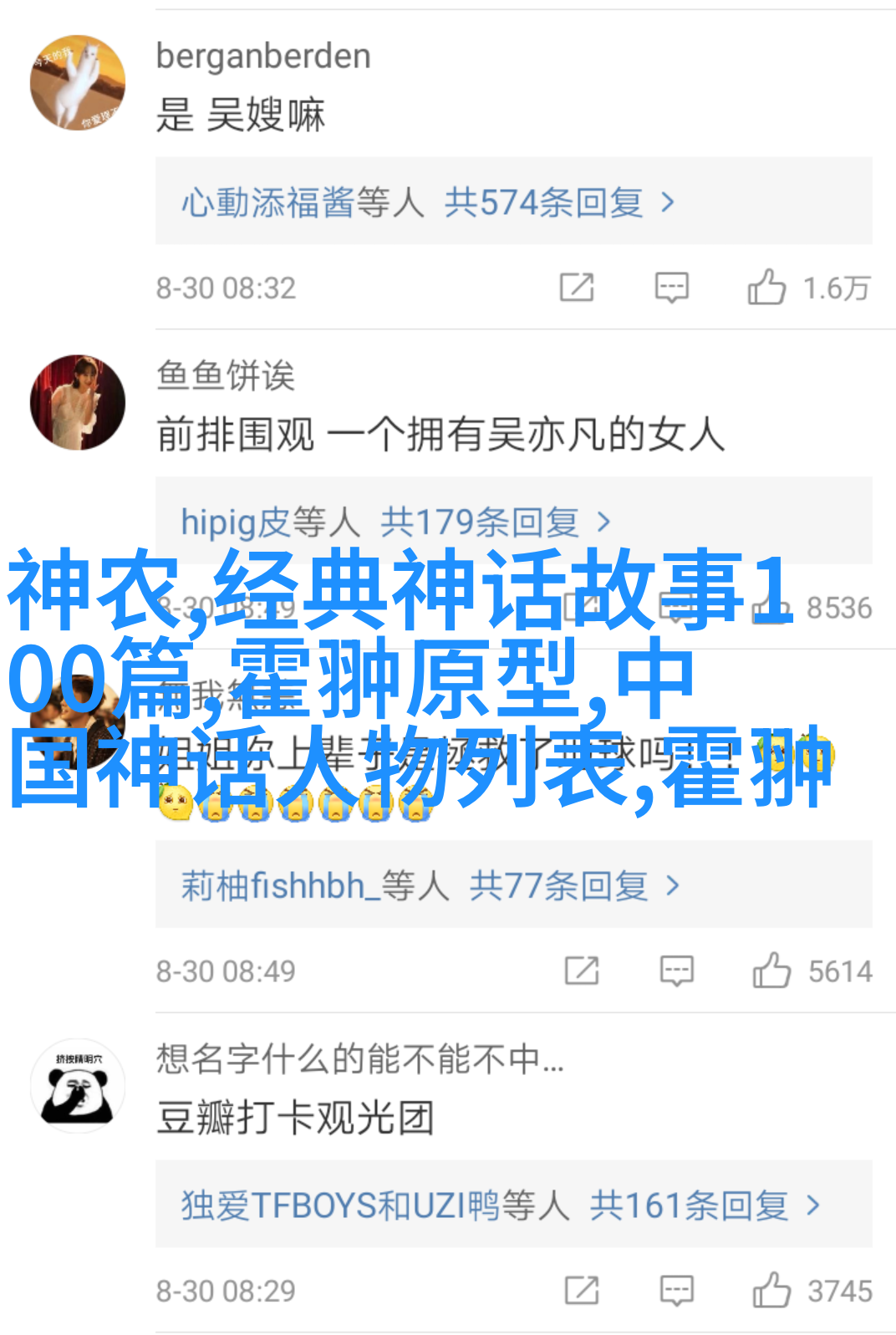Repost berganberden's comment

(577, 288)
